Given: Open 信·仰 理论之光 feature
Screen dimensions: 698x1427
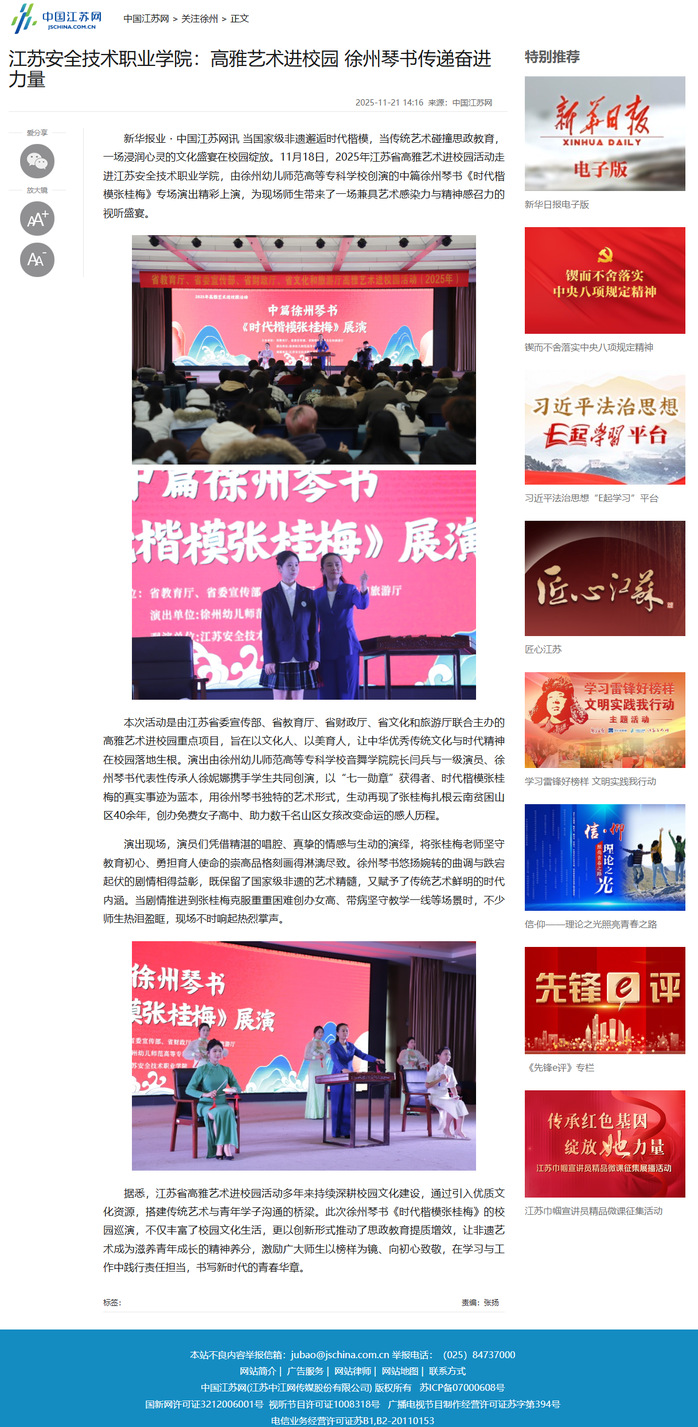Looking at the screenshot, I should 604,857.
